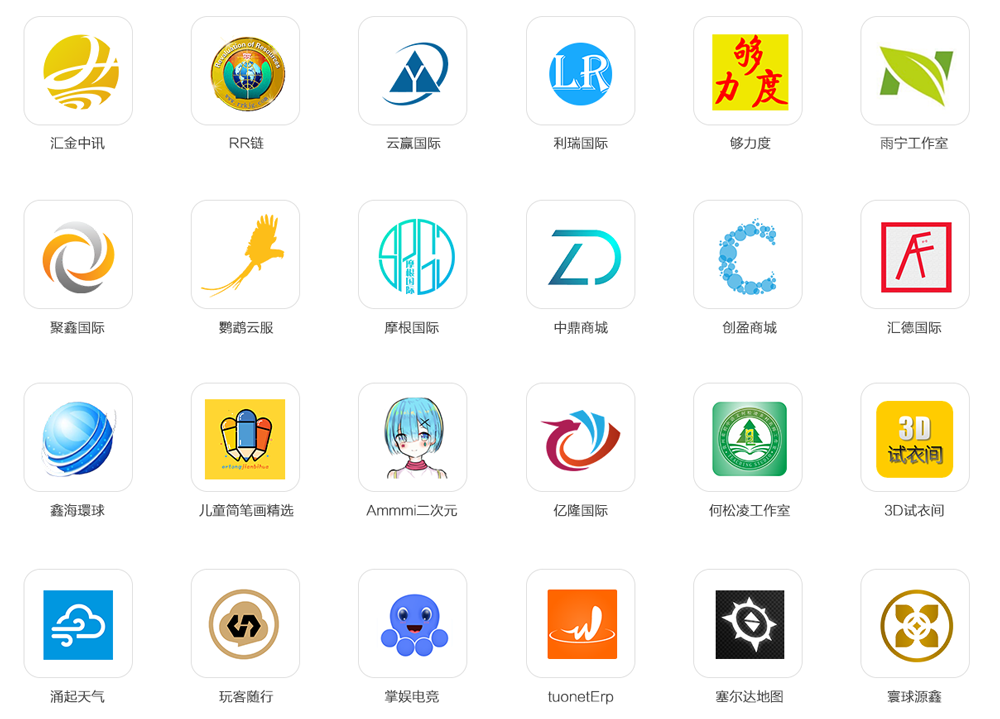Tap the 亿隆国际 app icon

click(580, 438)
